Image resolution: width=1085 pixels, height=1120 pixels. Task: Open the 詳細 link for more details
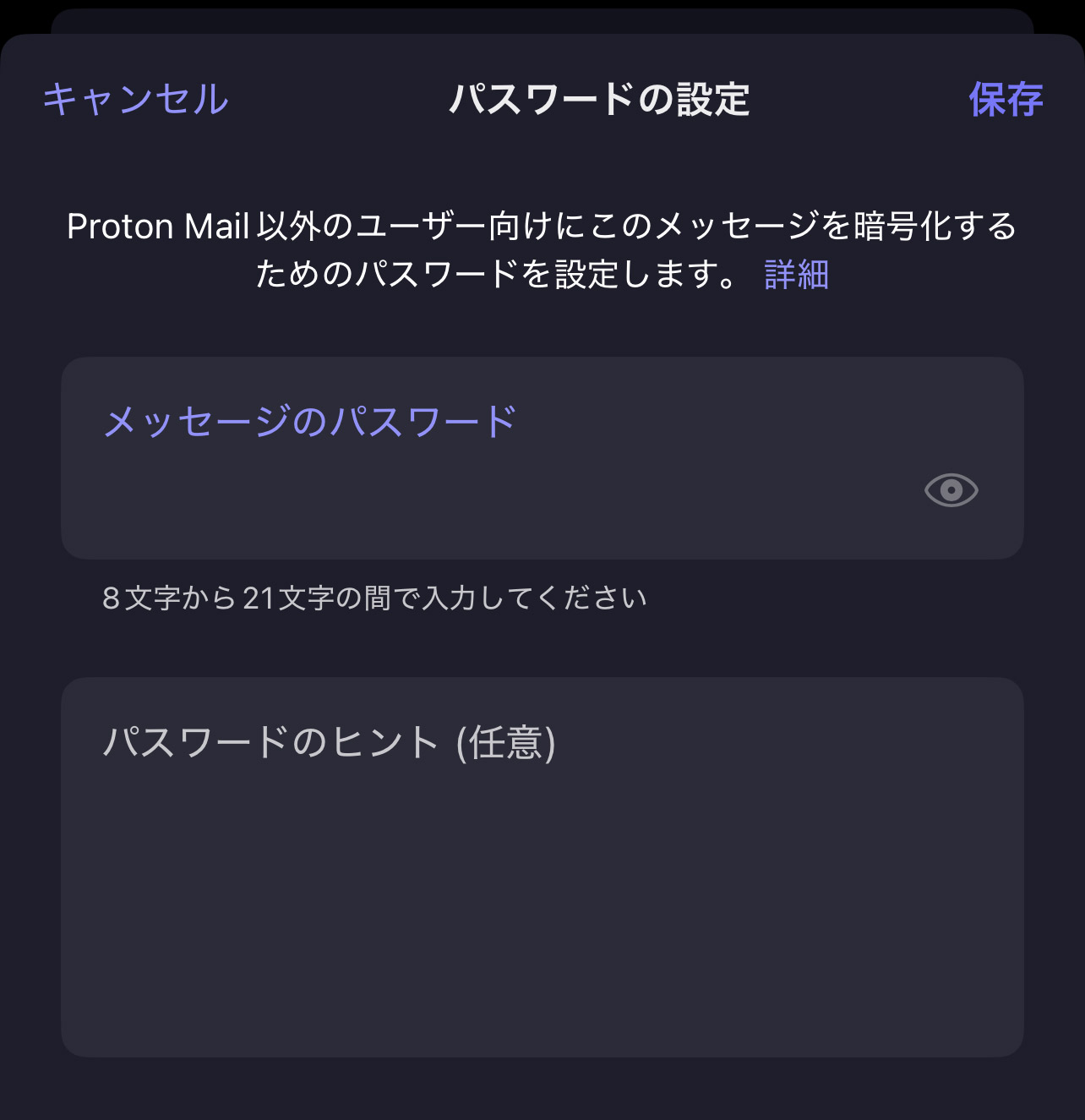(x=796, y=275)
